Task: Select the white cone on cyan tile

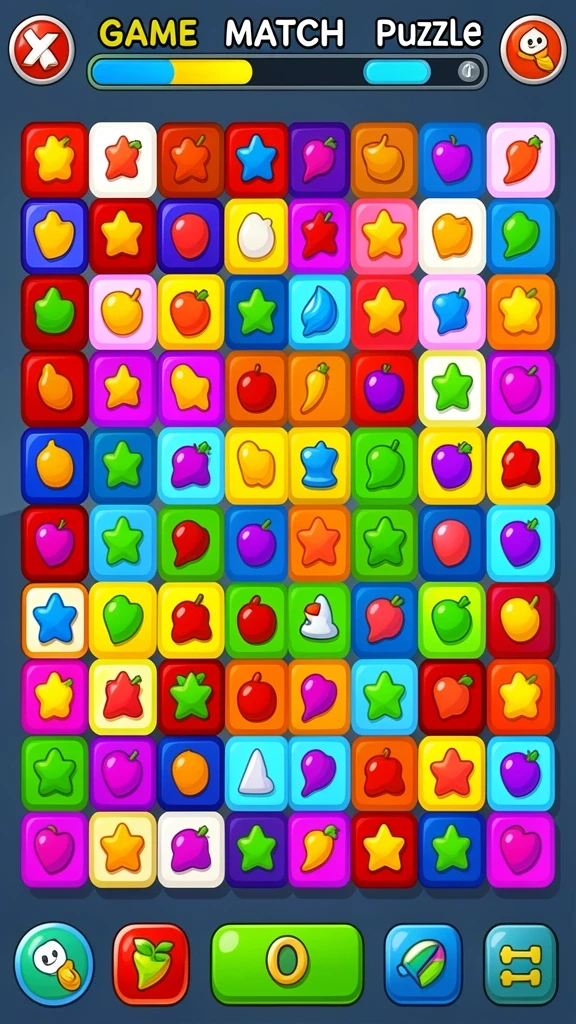Action: coord(256,774)
